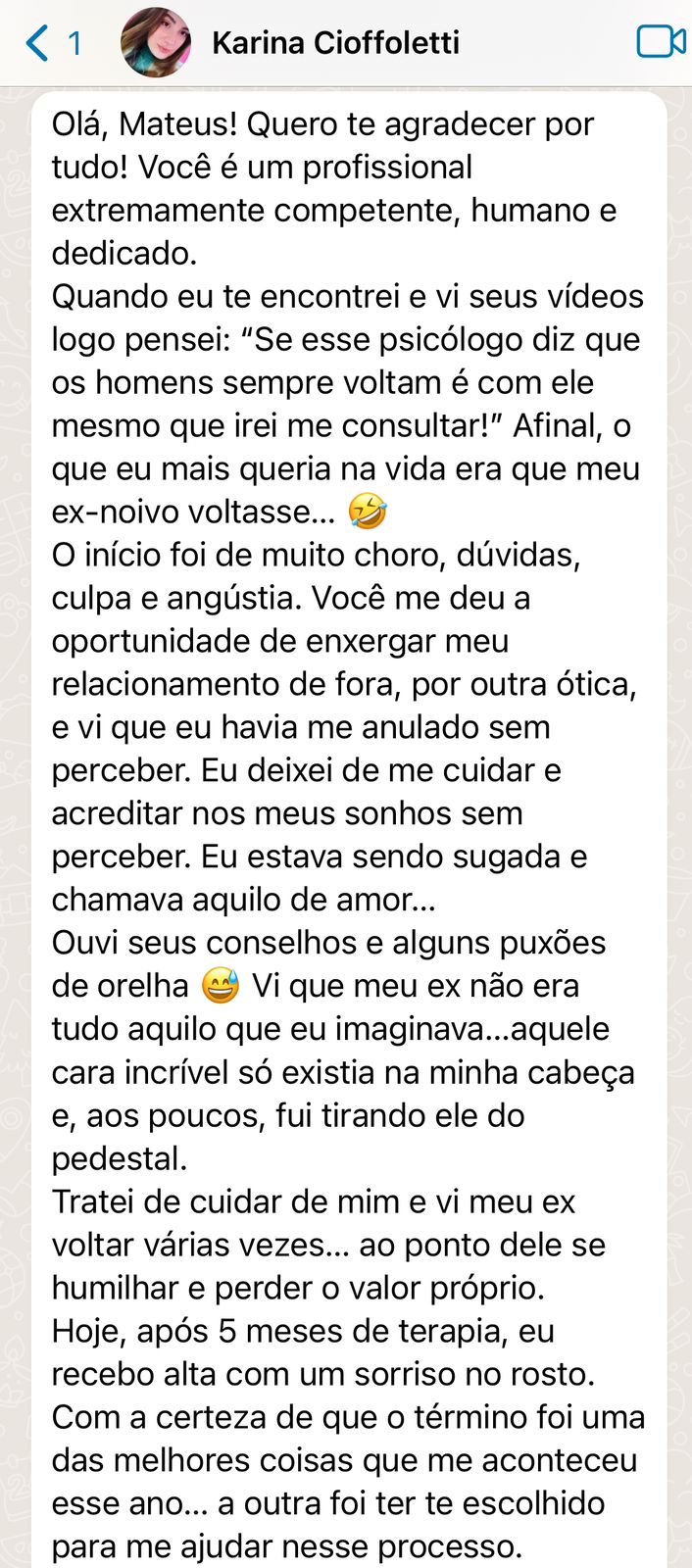Image resolution: width=692 pixels, height=1568 pixels.
Task: Start a video call with Karina
Action: 660,42
